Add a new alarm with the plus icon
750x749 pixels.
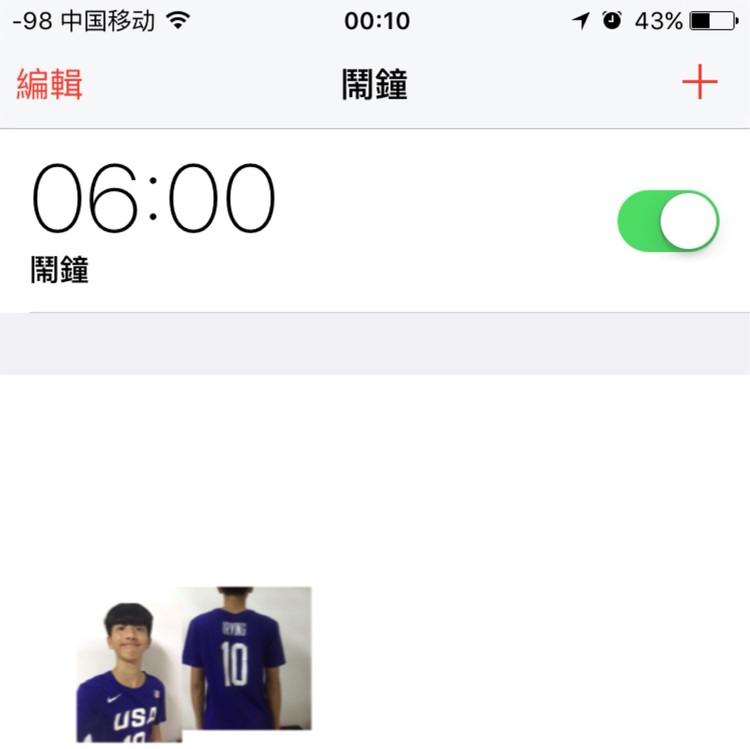click(x=700, y=83)
